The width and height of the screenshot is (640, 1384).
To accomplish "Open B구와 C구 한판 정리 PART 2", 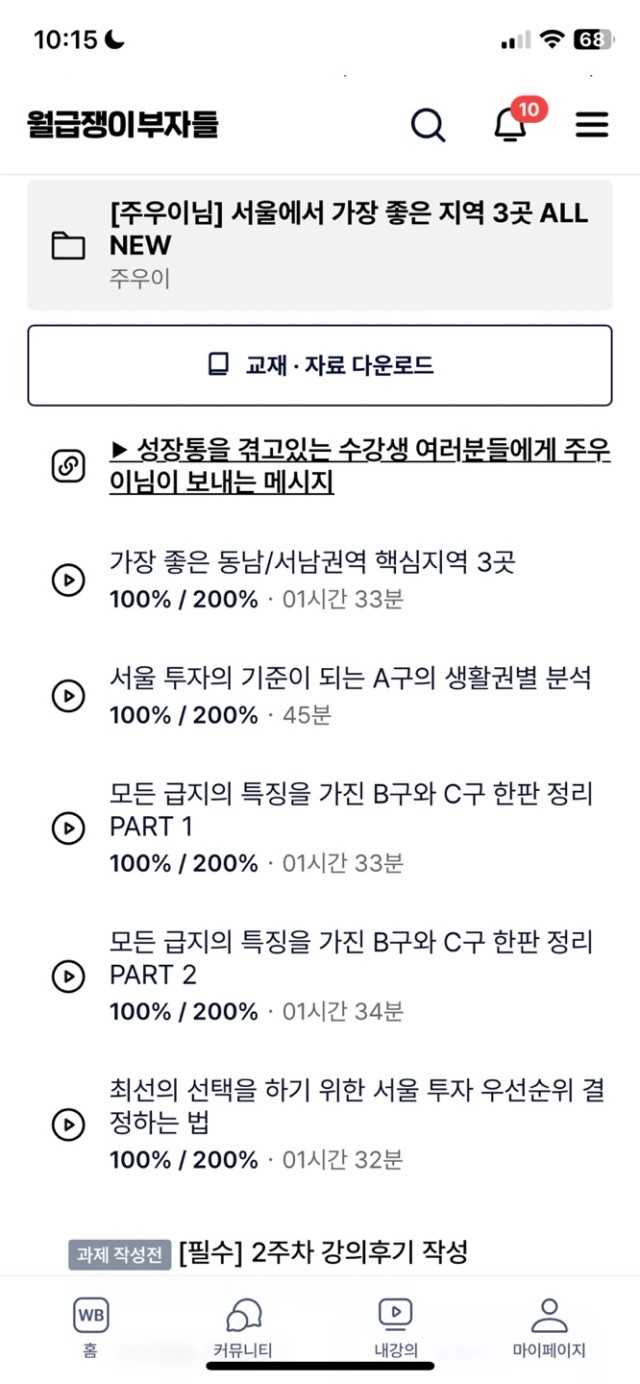I will [x=320, y=976].
